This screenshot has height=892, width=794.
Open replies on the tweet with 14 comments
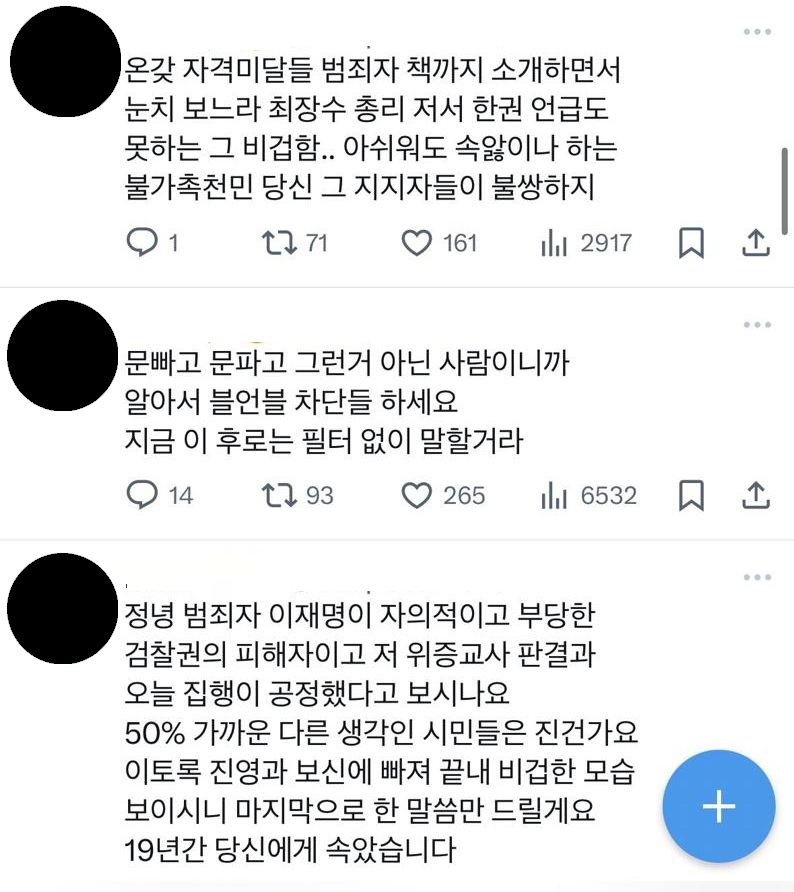coord(143,495)
